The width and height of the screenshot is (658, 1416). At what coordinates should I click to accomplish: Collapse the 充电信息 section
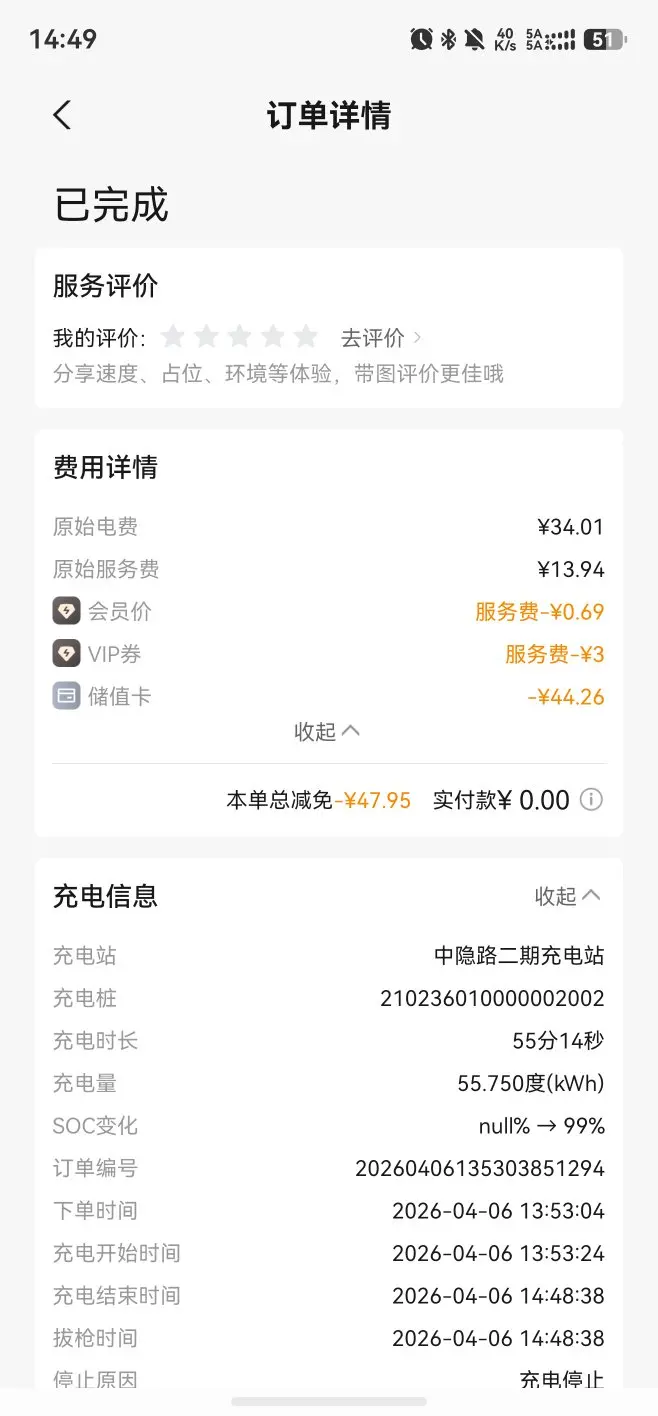(x=568, y=896)
